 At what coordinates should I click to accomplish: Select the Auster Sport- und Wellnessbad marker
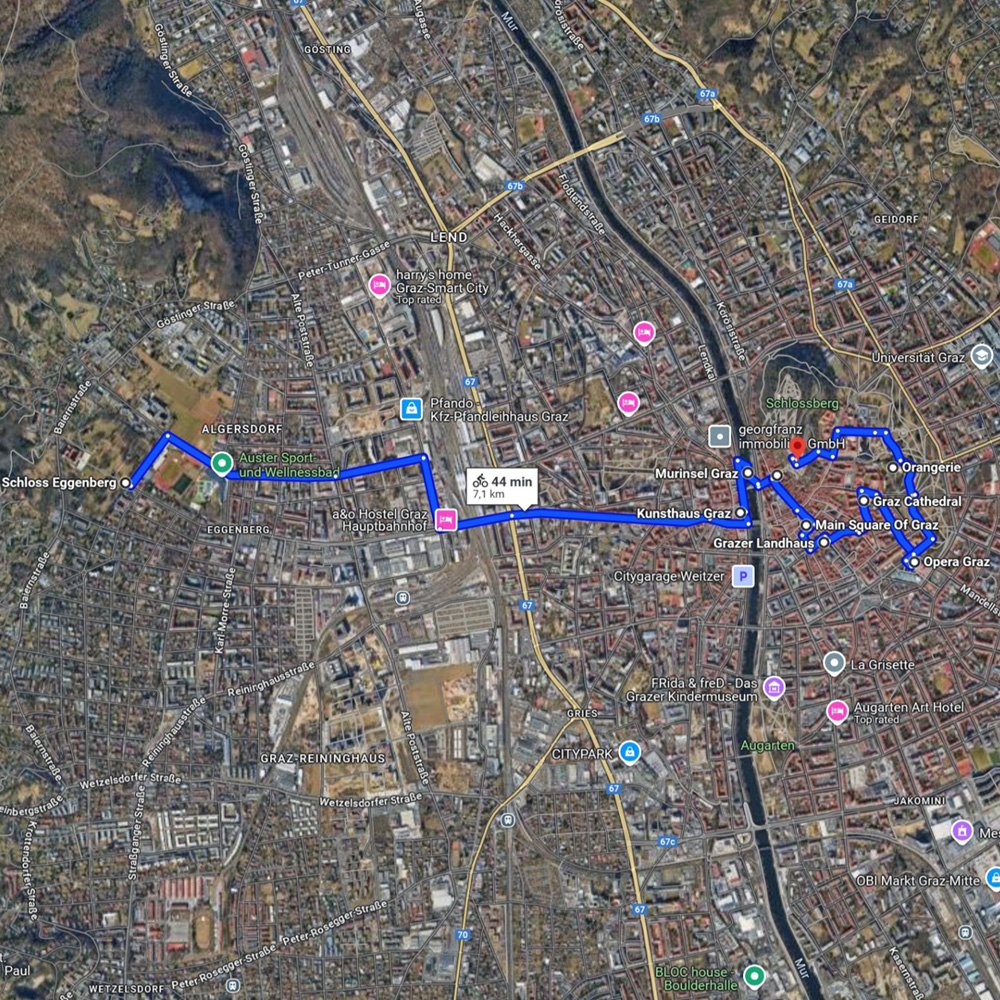click(x=221, y=463)
